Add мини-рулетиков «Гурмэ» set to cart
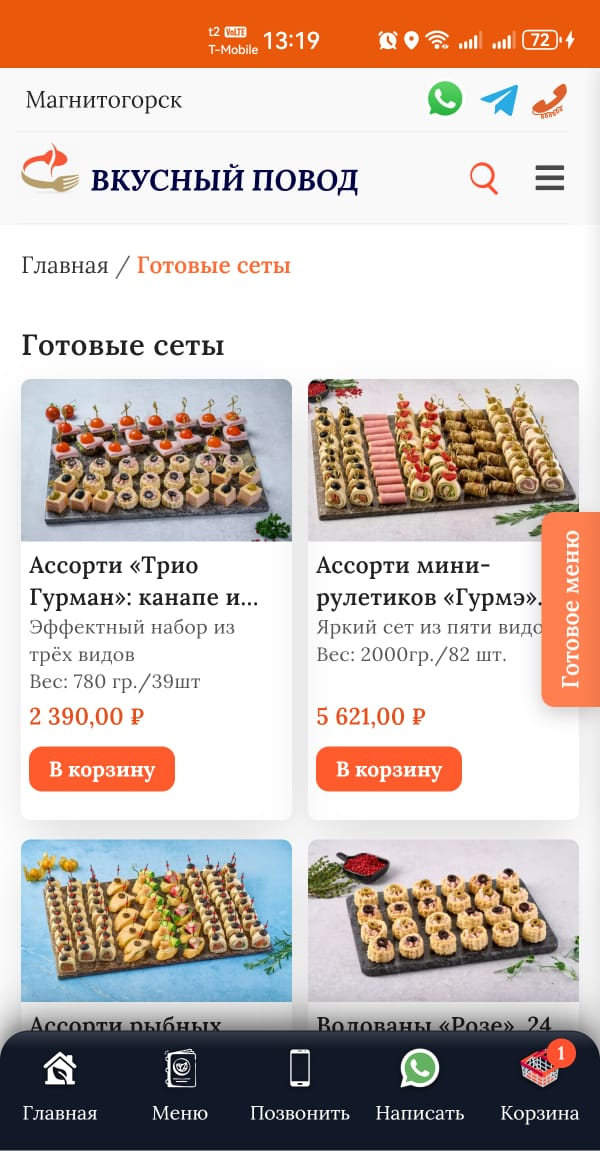Screen dimensions: 600x1151 click(x=388, y=769)
